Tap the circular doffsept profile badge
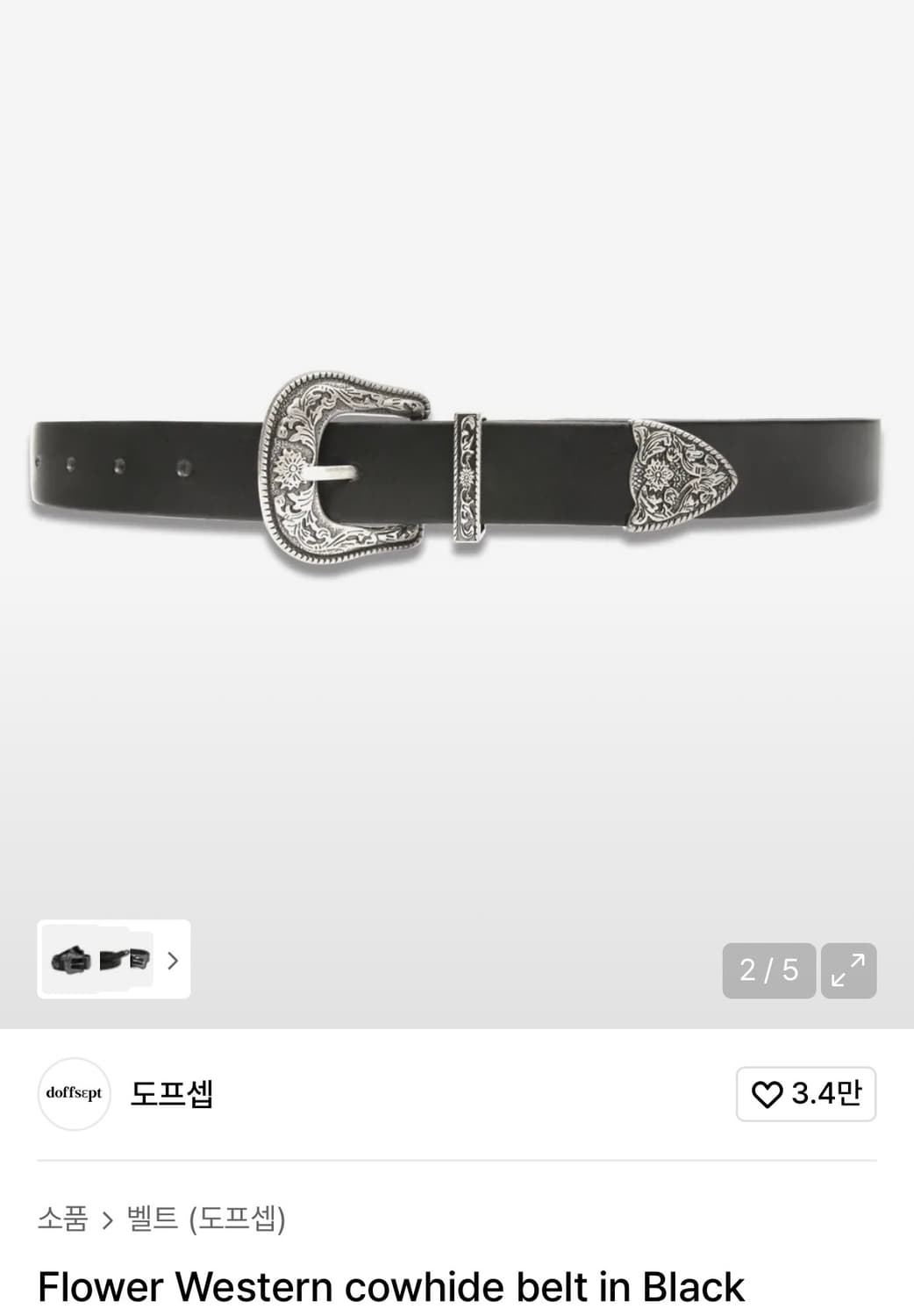 tap(74, 1094)
